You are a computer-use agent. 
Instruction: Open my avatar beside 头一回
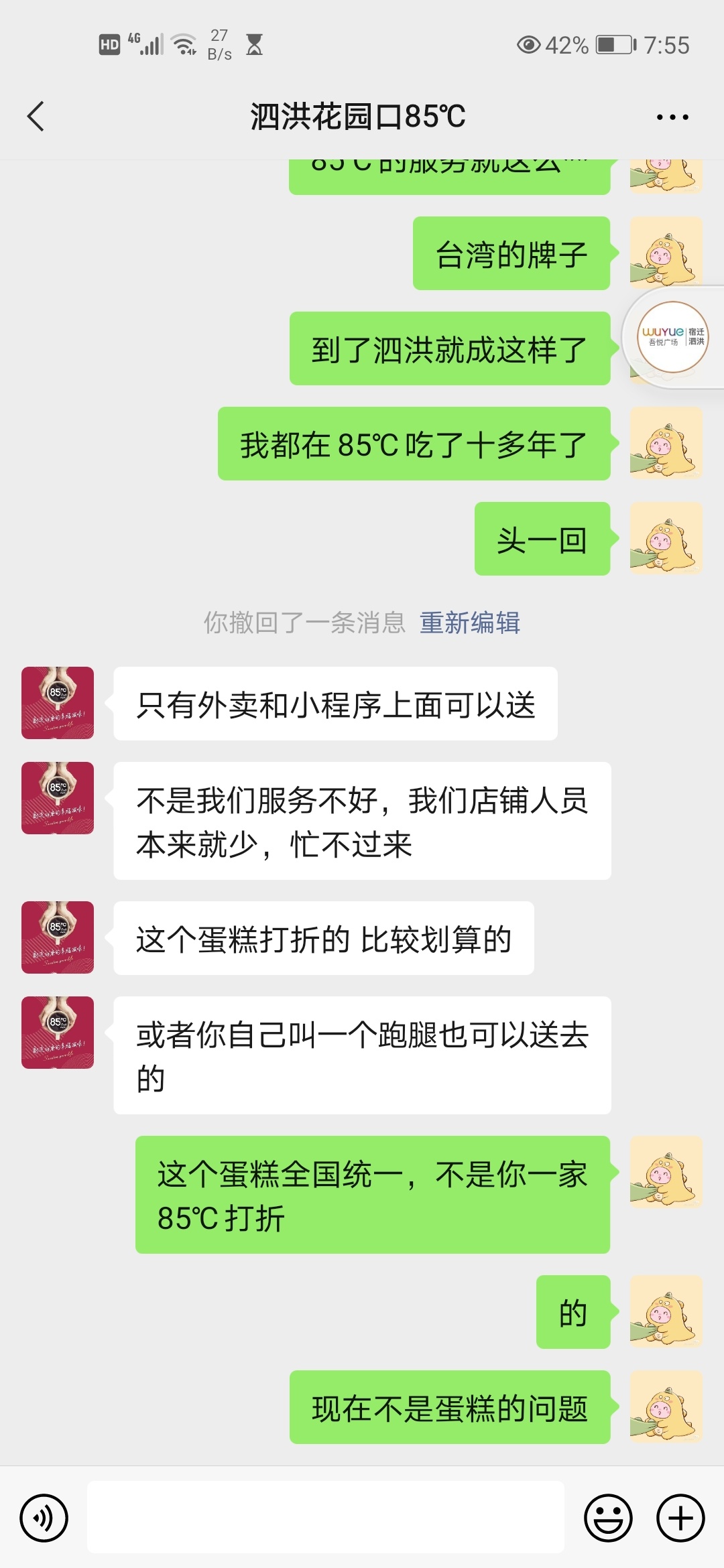coord(666,538)
